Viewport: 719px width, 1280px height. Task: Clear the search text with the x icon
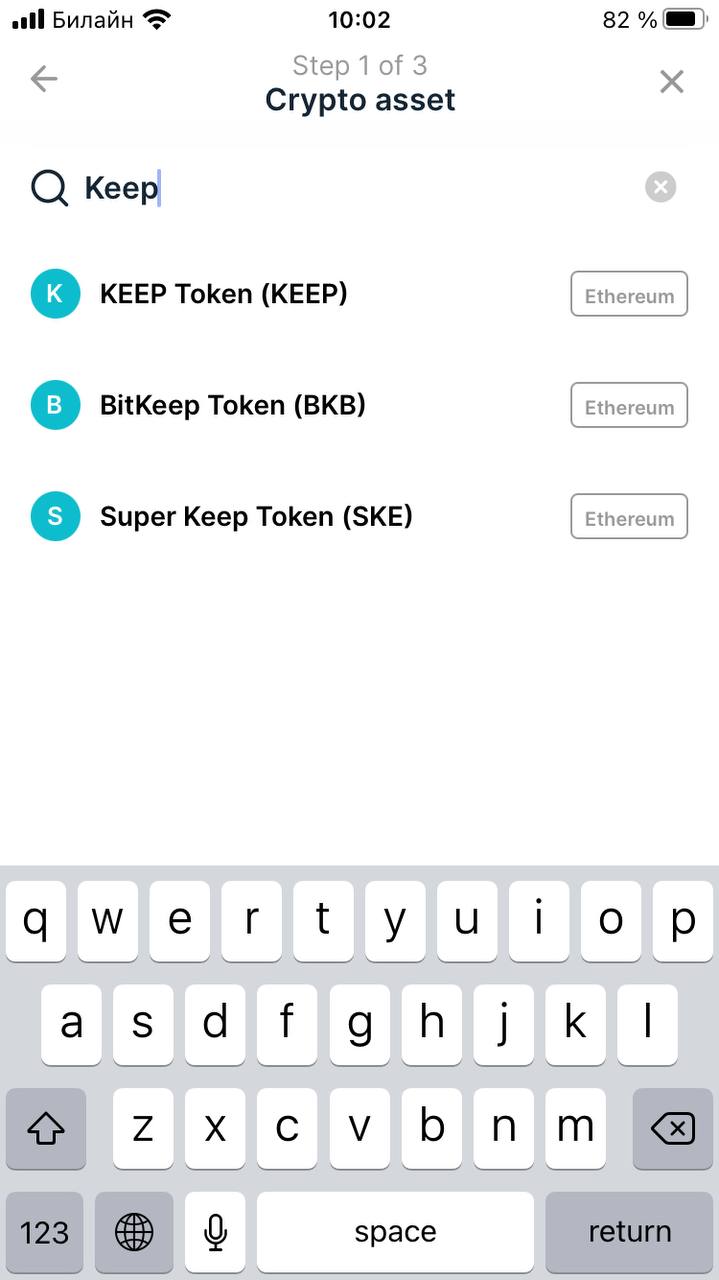tap(660, 187)
